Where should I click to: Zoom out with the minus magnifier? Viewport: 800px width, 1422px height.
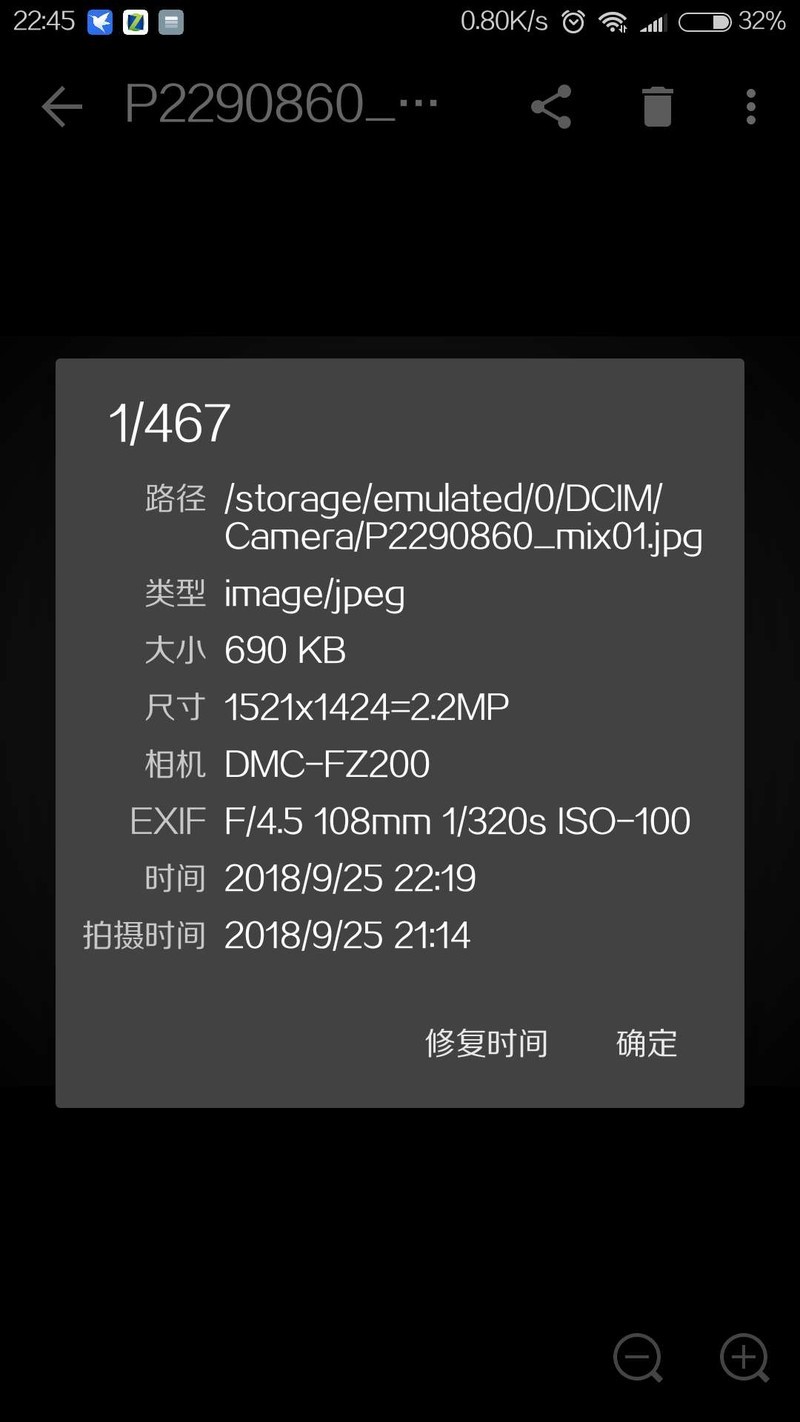click(638, 1358)
